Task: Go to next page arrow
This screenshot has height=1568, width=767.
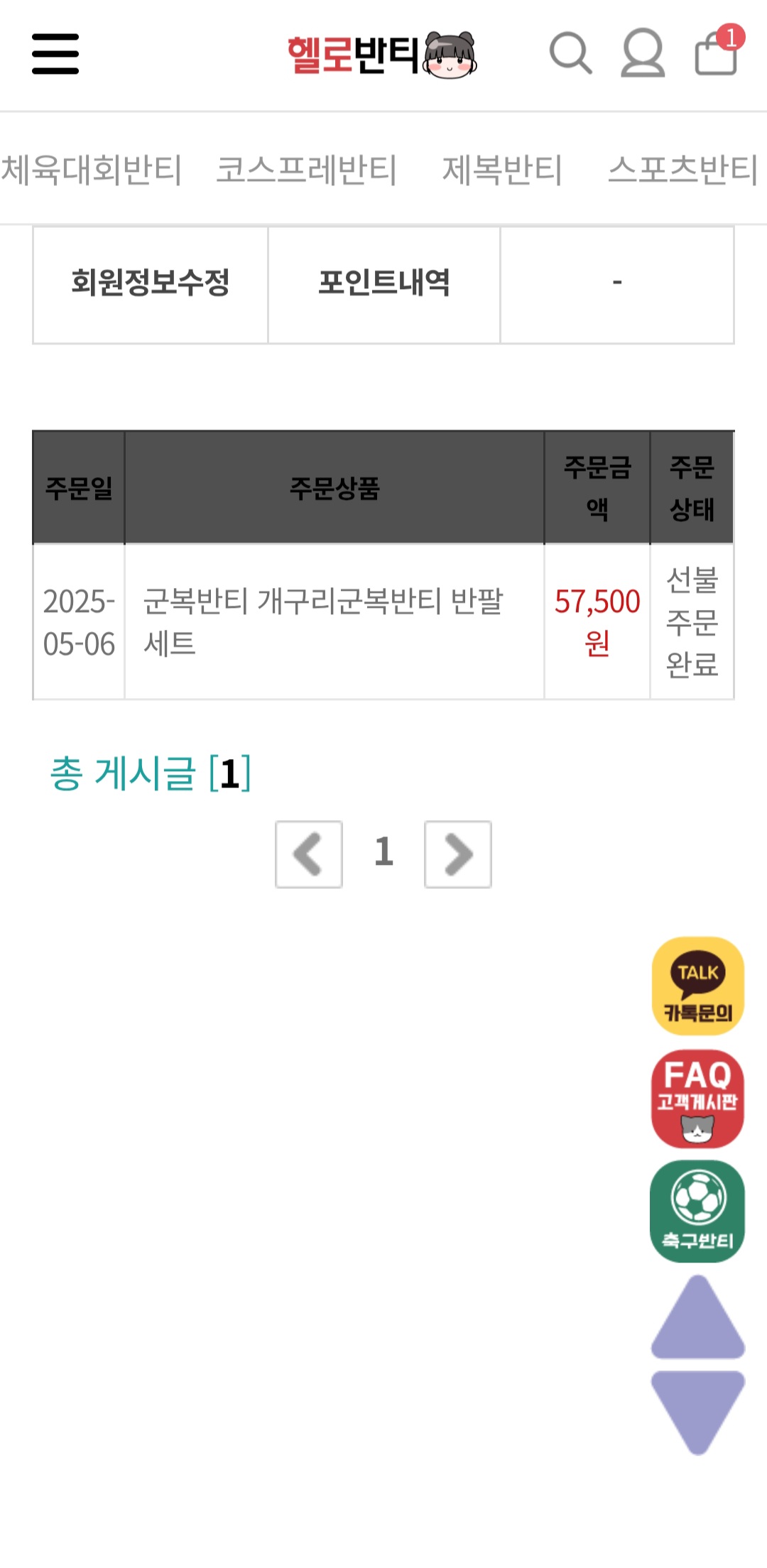Action: point(458,854)
